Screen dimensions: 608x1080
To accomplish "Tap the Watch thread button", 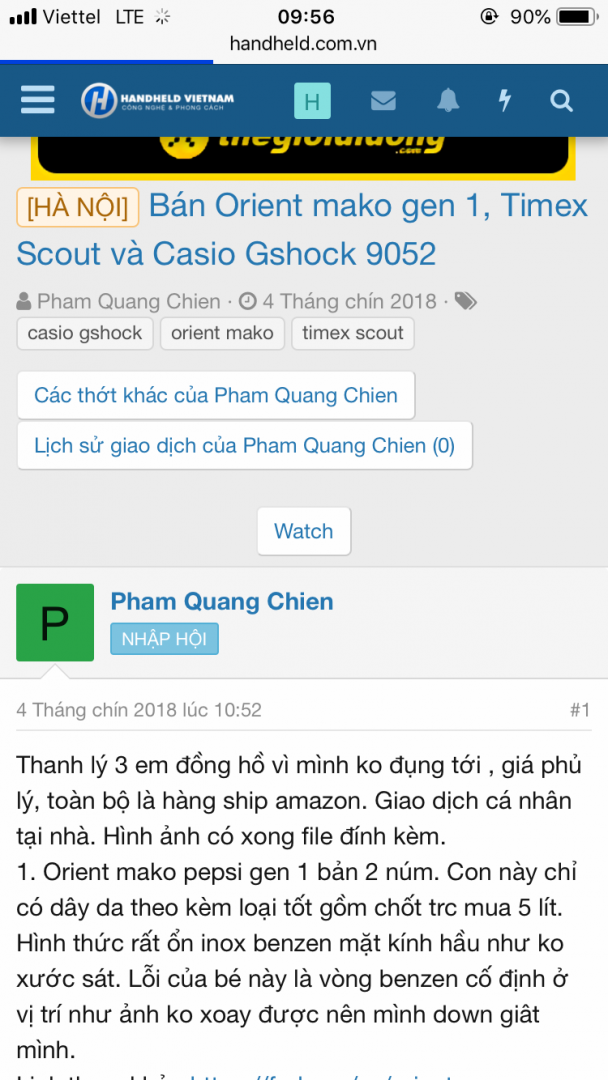I will click(x=304, y=531).
